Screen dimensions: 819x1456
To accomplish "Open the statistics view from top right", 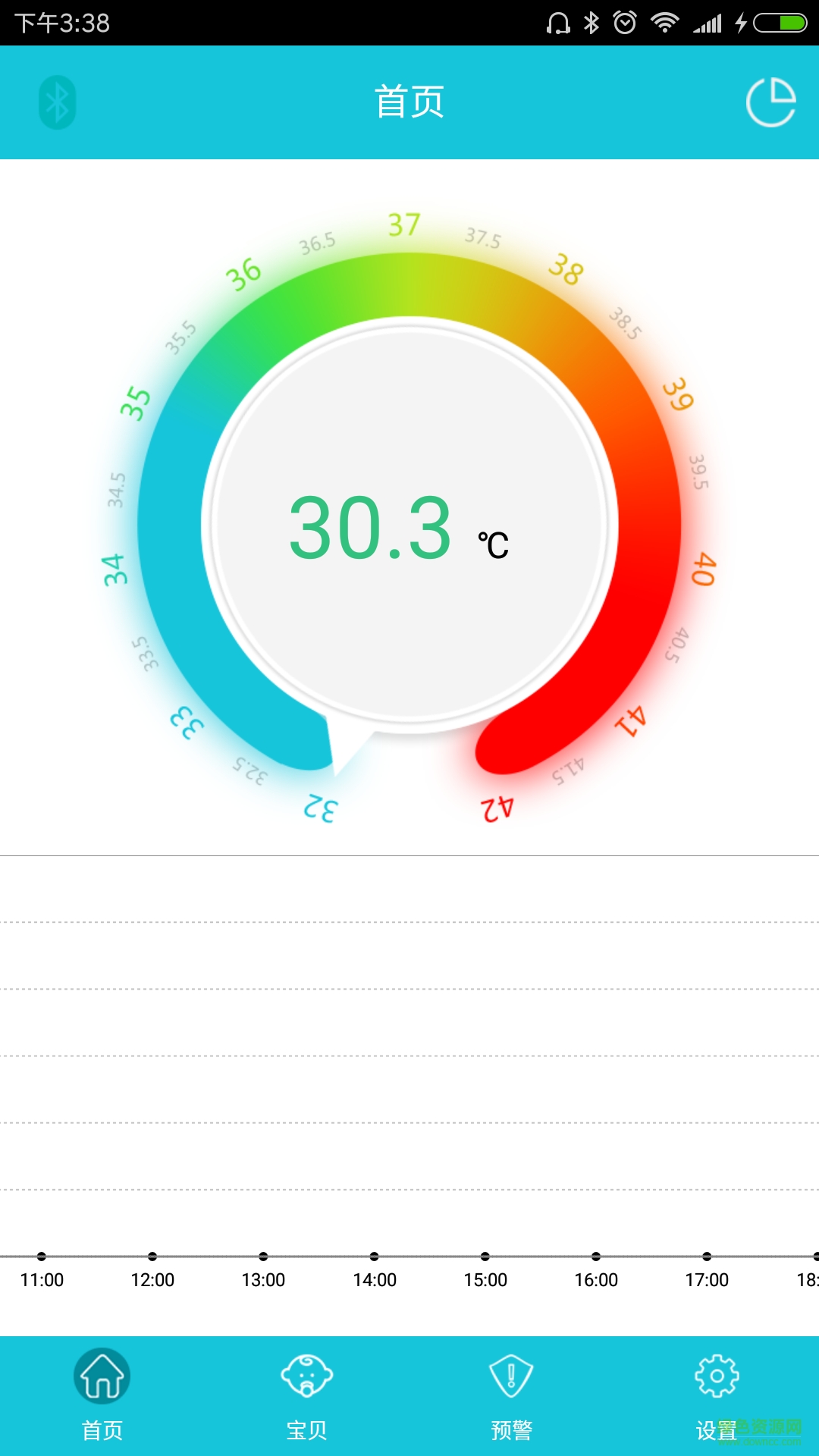I will click(x=770, y=102).
